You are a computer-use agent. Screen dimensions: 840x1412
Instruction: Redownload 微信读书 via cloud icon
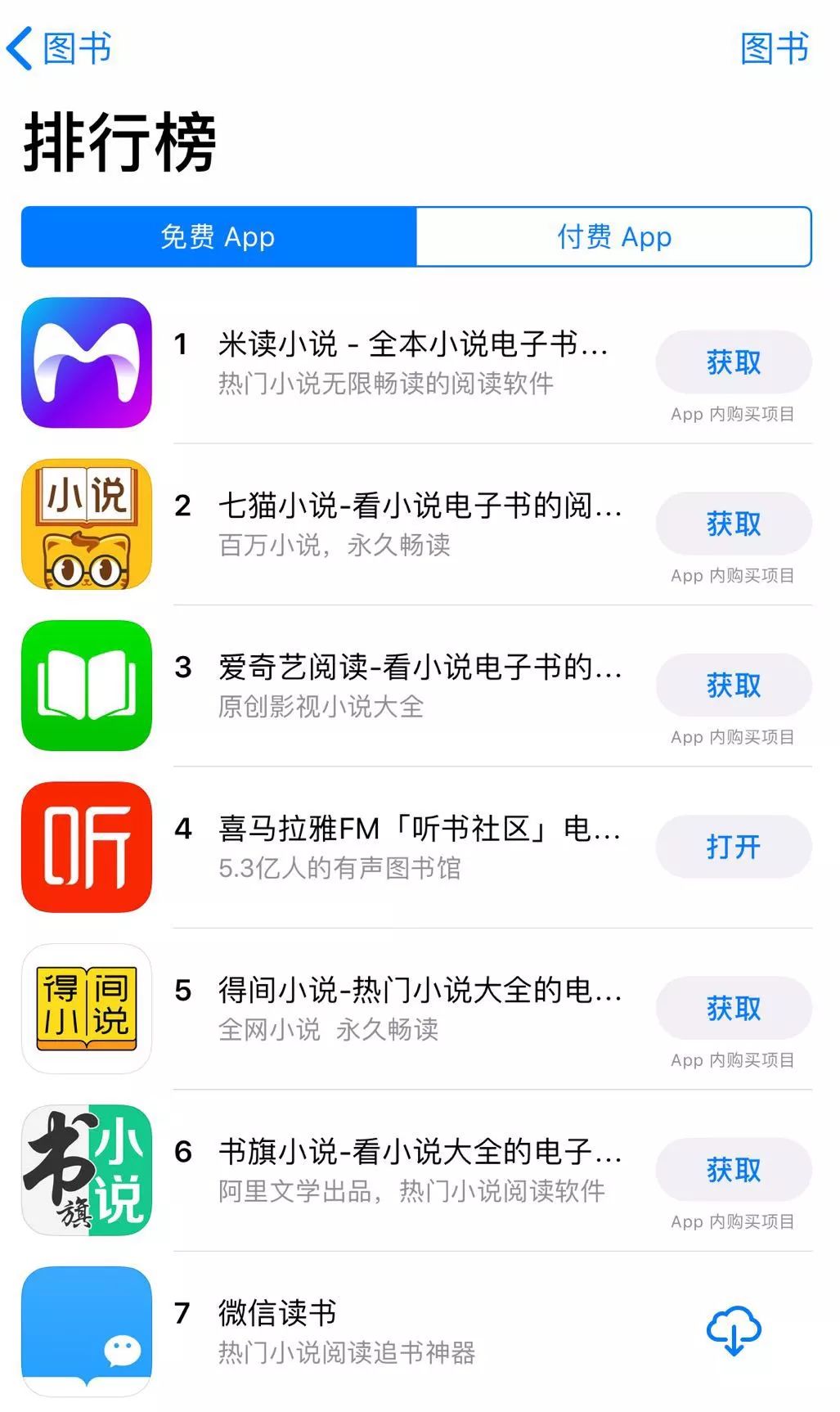tap(733, 1330)
